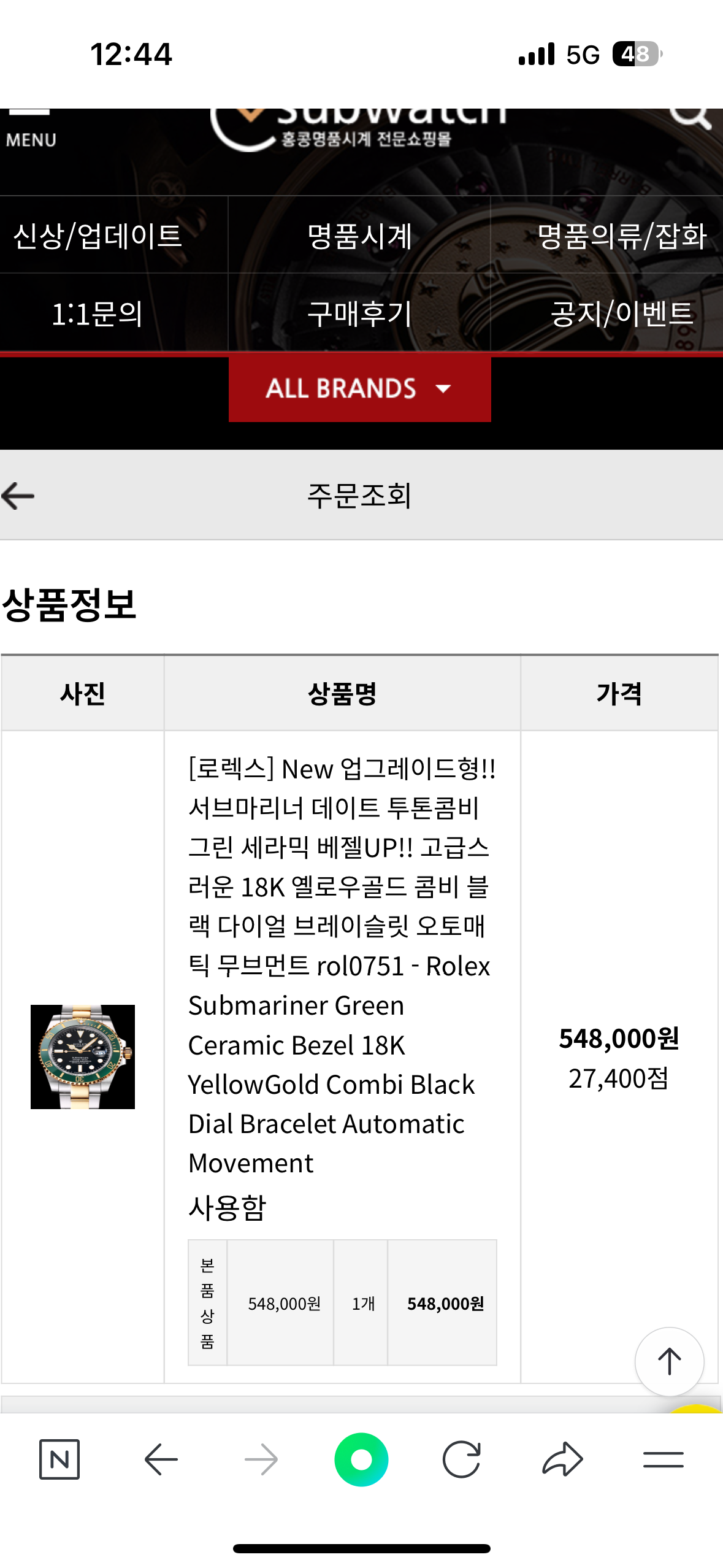The image size is (723, 1568).
Task: Open the 명품의류/잡화 category
Action: pyautogui.click(x=621, y=236)
